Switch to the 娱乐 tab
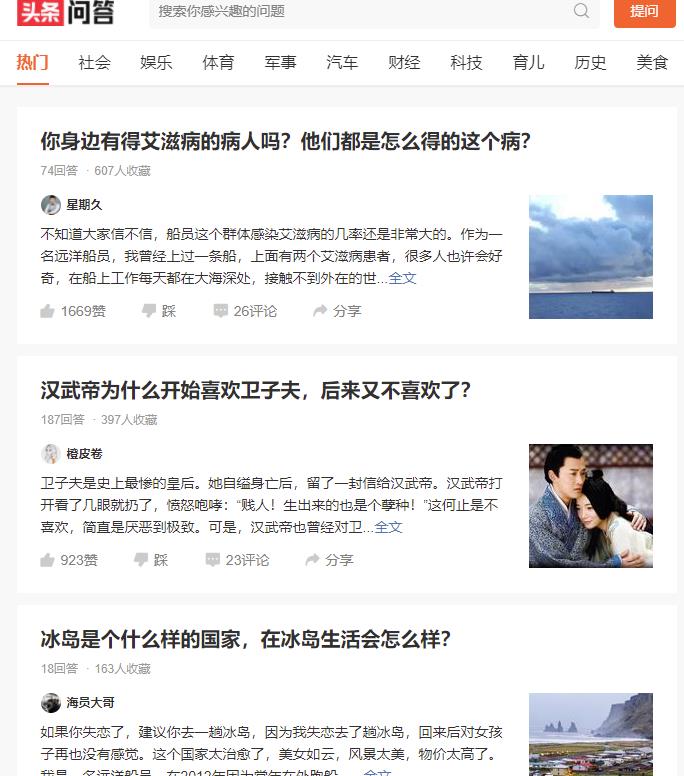The width and height of the screenshot is (684, 776). point(156,62)
